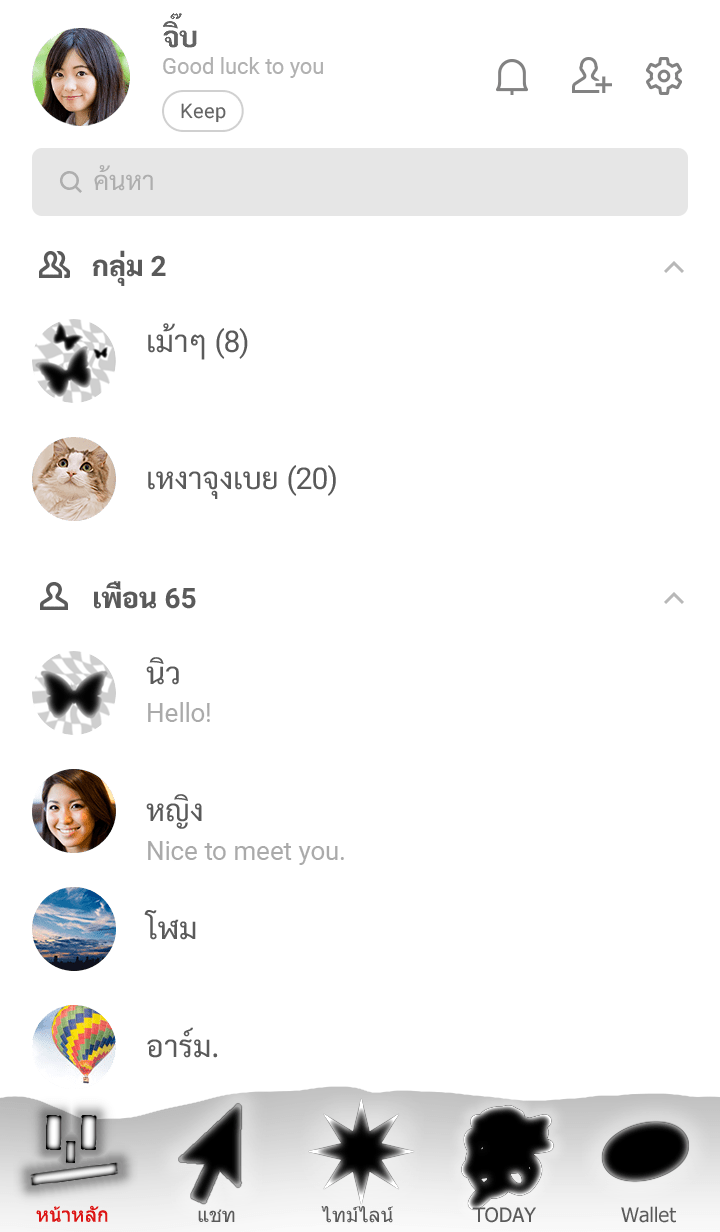
Task: Open the settings gear
Action: [663, 77]
